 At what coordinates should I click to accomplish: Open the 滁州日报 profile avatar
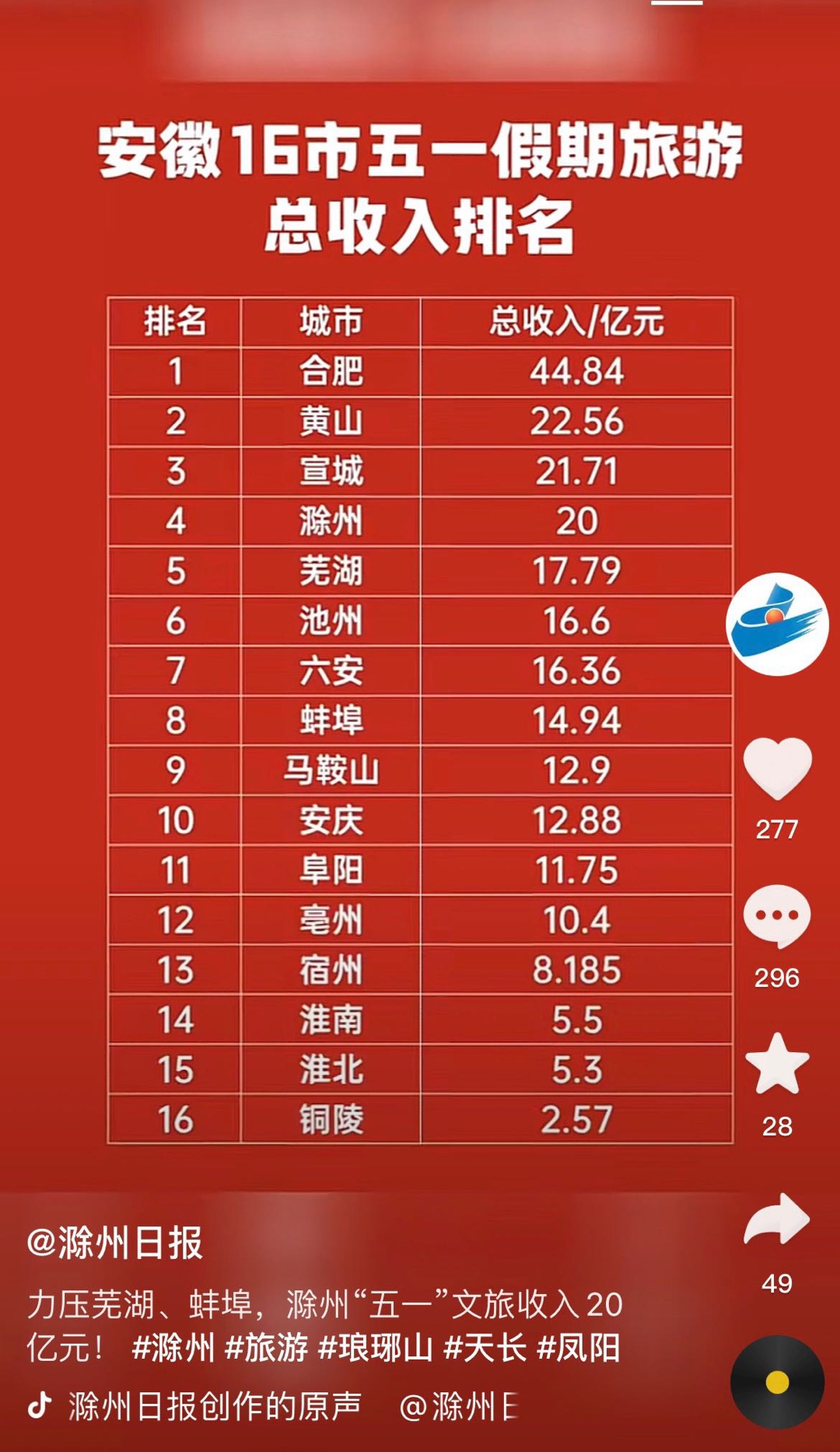tap(777, 625)
